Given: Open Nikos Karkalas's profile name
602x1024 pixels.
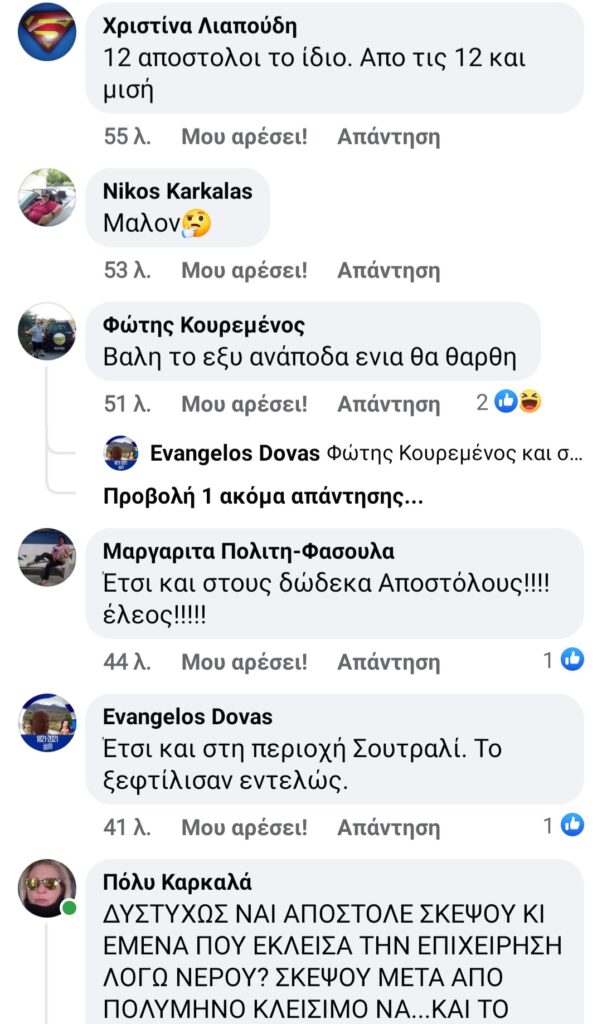Looking at the screenshot, I should [178, 191].
